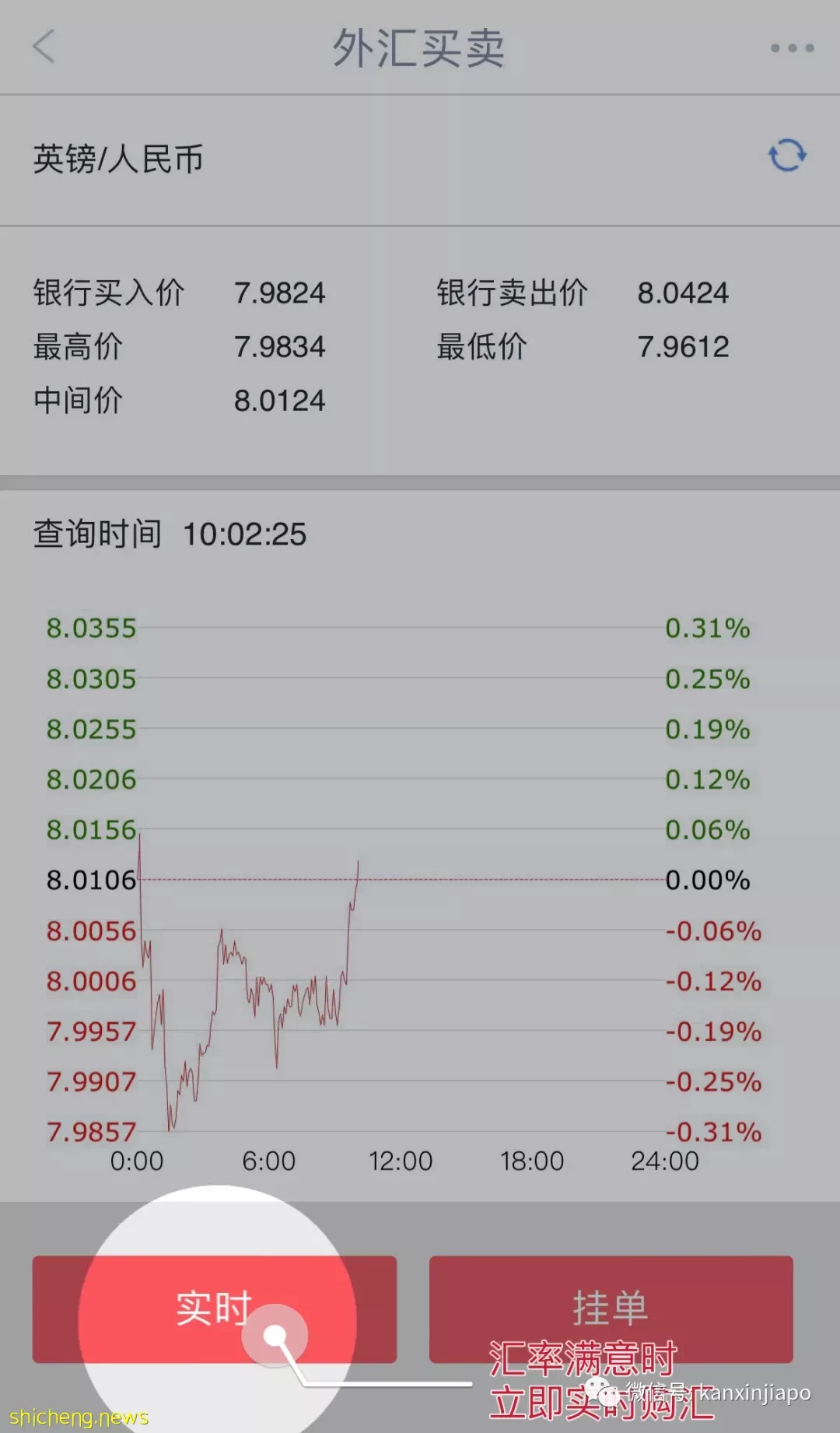Open the three-dot overflow menu
This screenshot has width=840, height=1433.
[x=792, y=48]
